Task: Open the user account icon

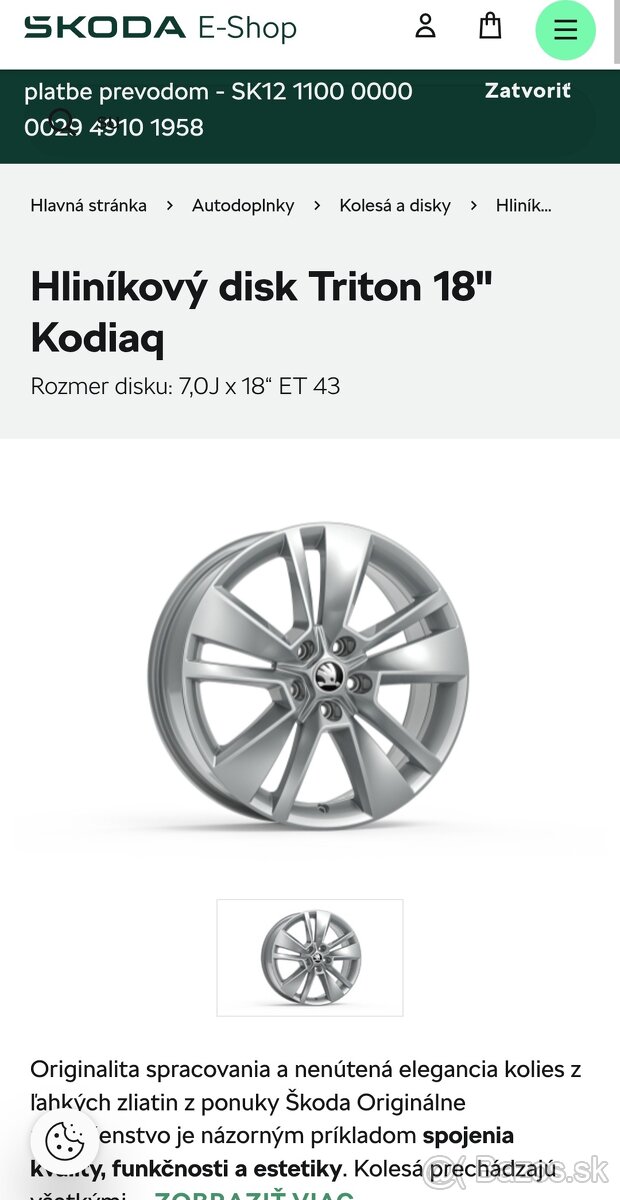Action: pos(425,26)
